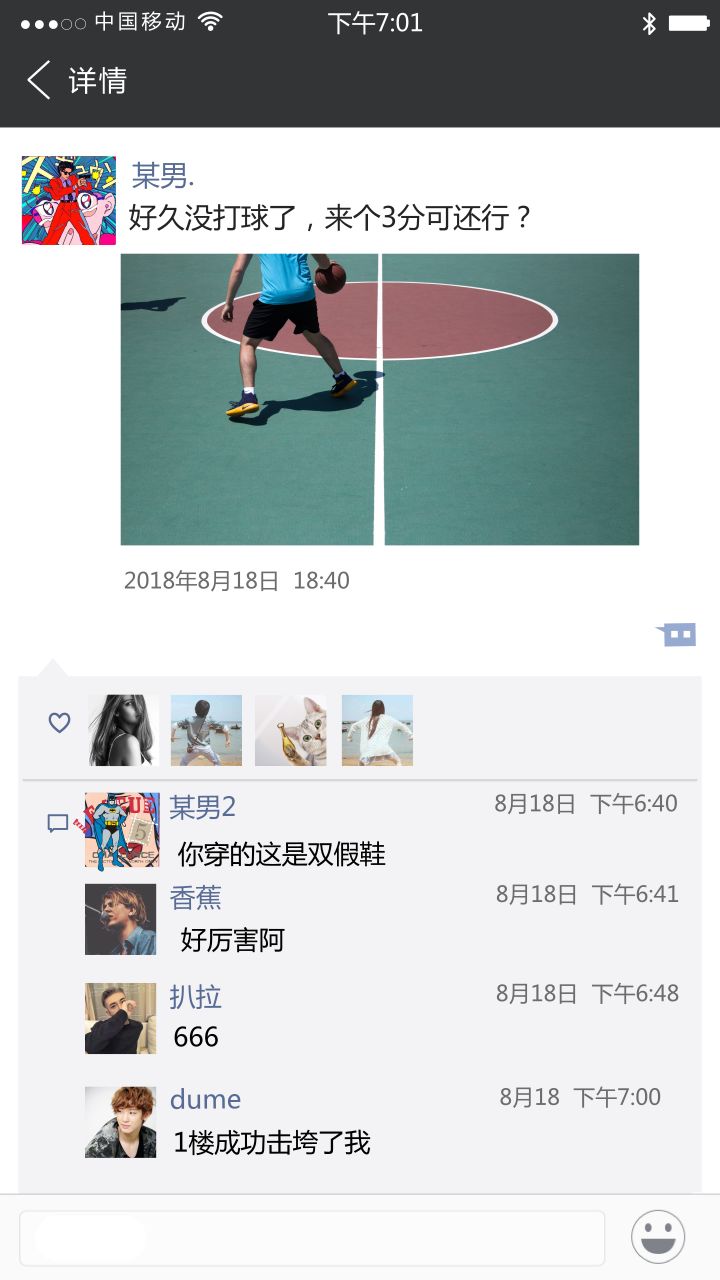This screenshot has width=720, height=1280.
Task: Click the first liker's avatar thumbnail
Action: (x=121, y=730)
